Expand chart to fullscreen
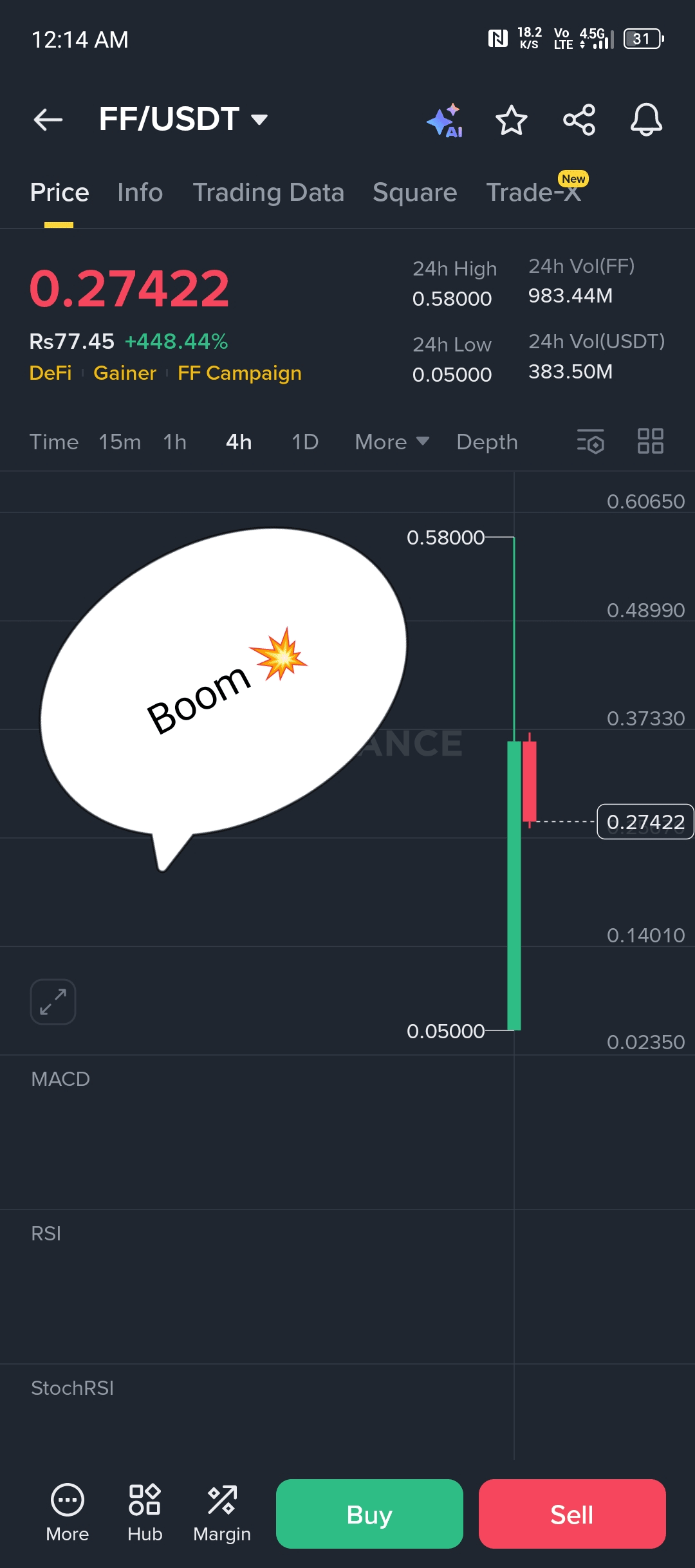The image size is (695, 1568). tap(53, 1002)
